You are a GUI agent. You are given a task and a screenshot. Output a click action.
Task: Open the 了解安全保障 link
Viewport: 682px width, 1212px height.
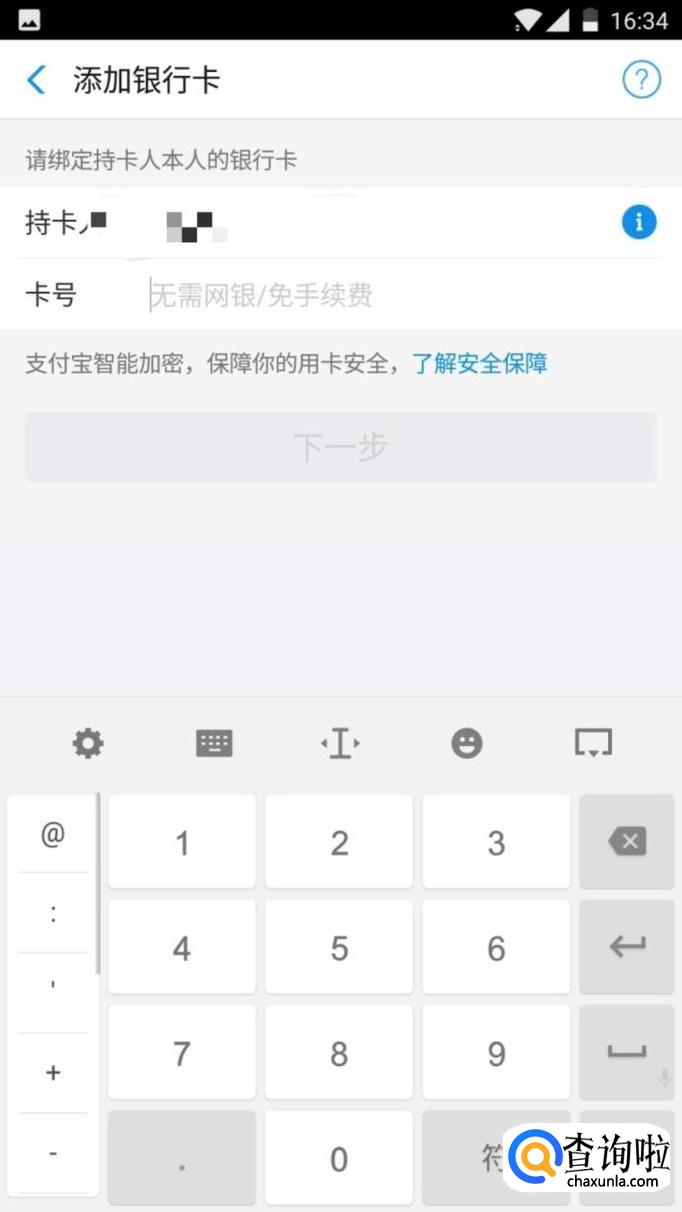(480, 364)
